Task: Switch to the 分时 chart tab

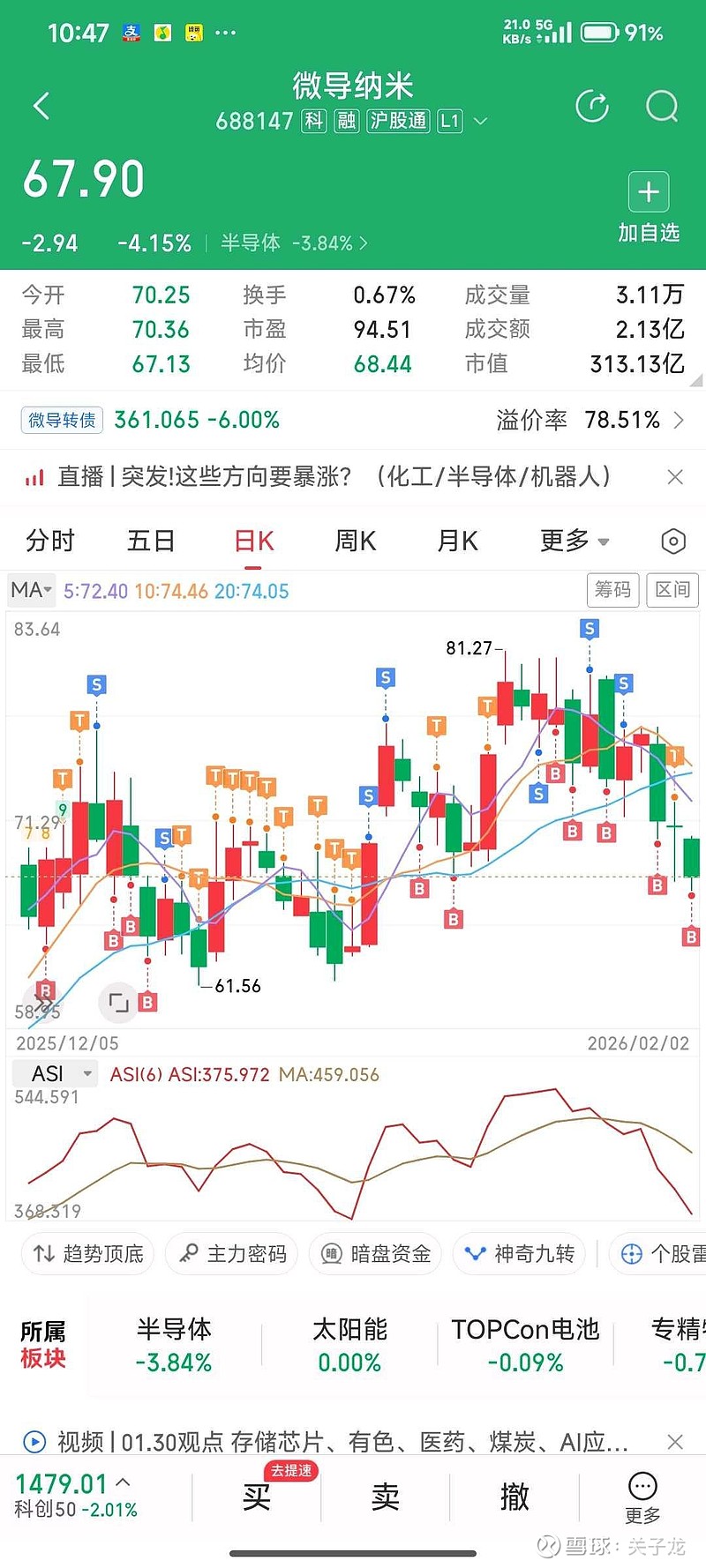Action: 50,541
